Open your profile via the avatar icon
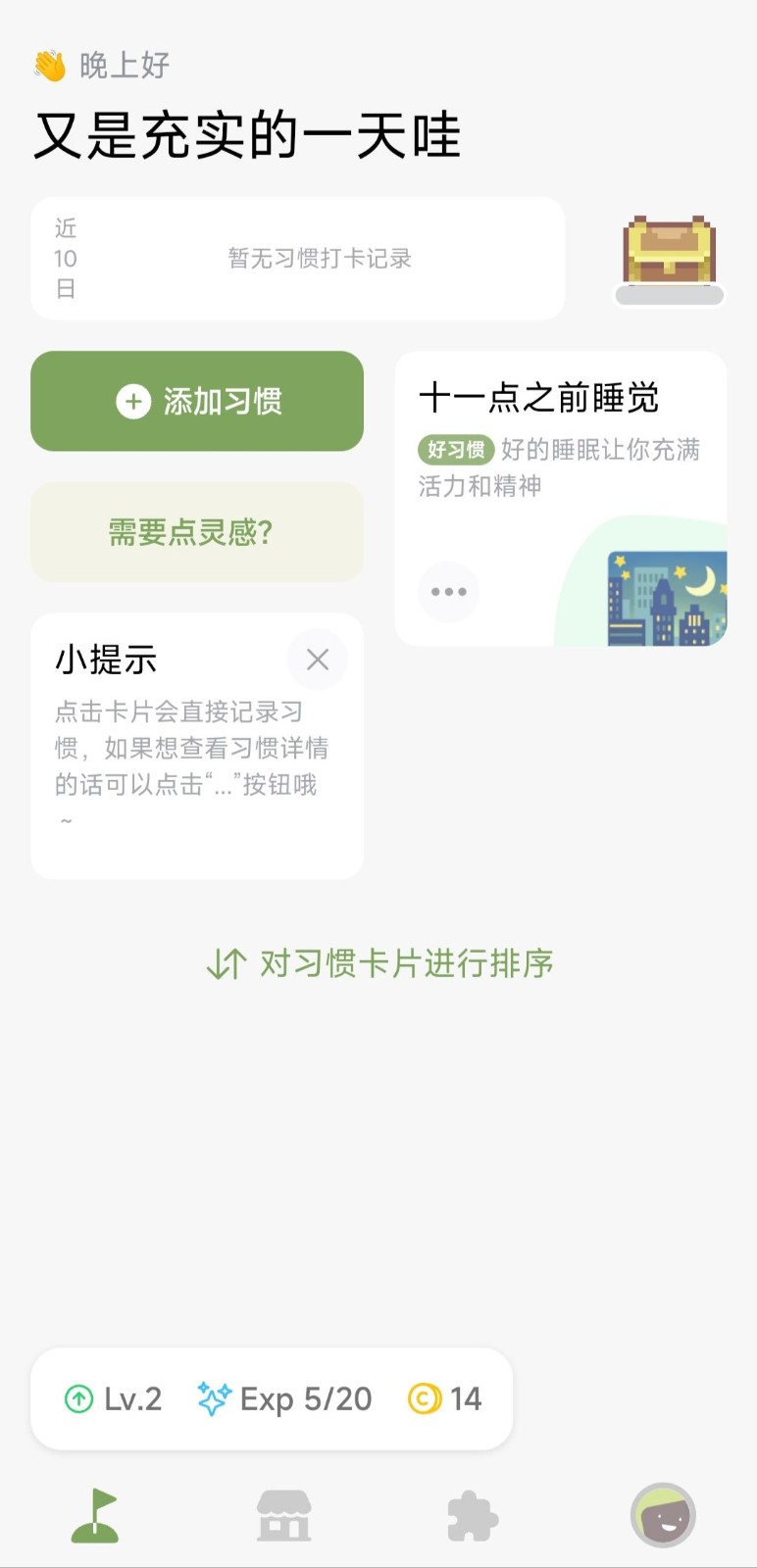The width and height of the screenshot is (757, 1568). 663,1514
